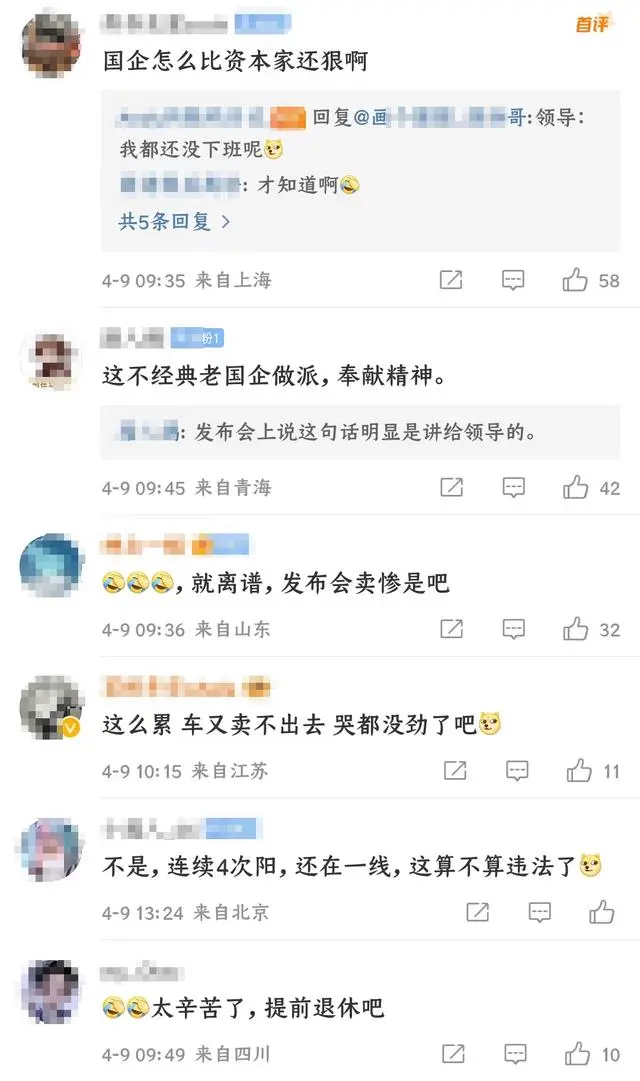Like the comment '国企怎么比资本家还狠啊'
This screenshot has height=1081, width=640.
pyautogui.click(x=575, y=281)
